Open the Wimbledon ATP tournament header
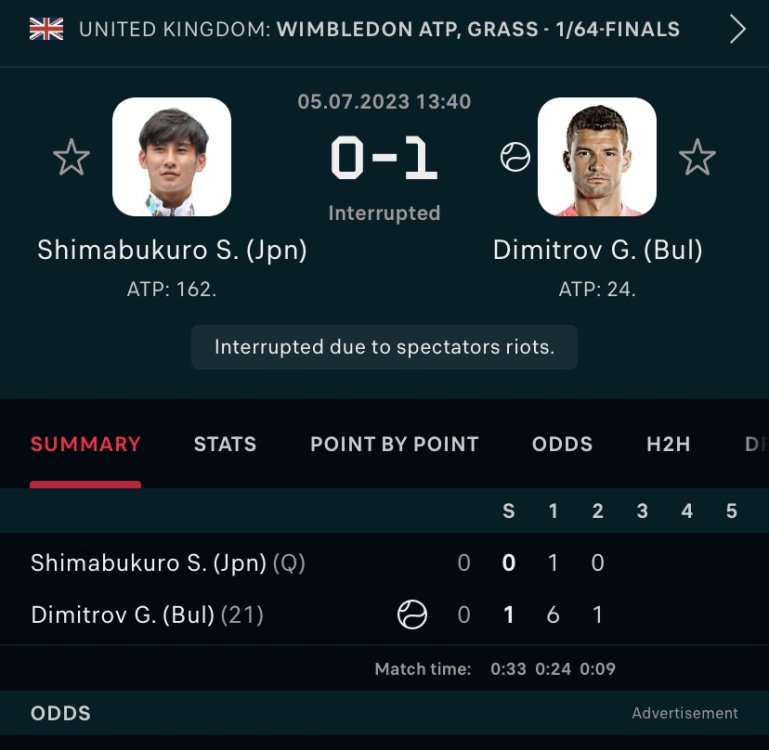The width and height of the screenshot is (769, 750). coord(380,29)
